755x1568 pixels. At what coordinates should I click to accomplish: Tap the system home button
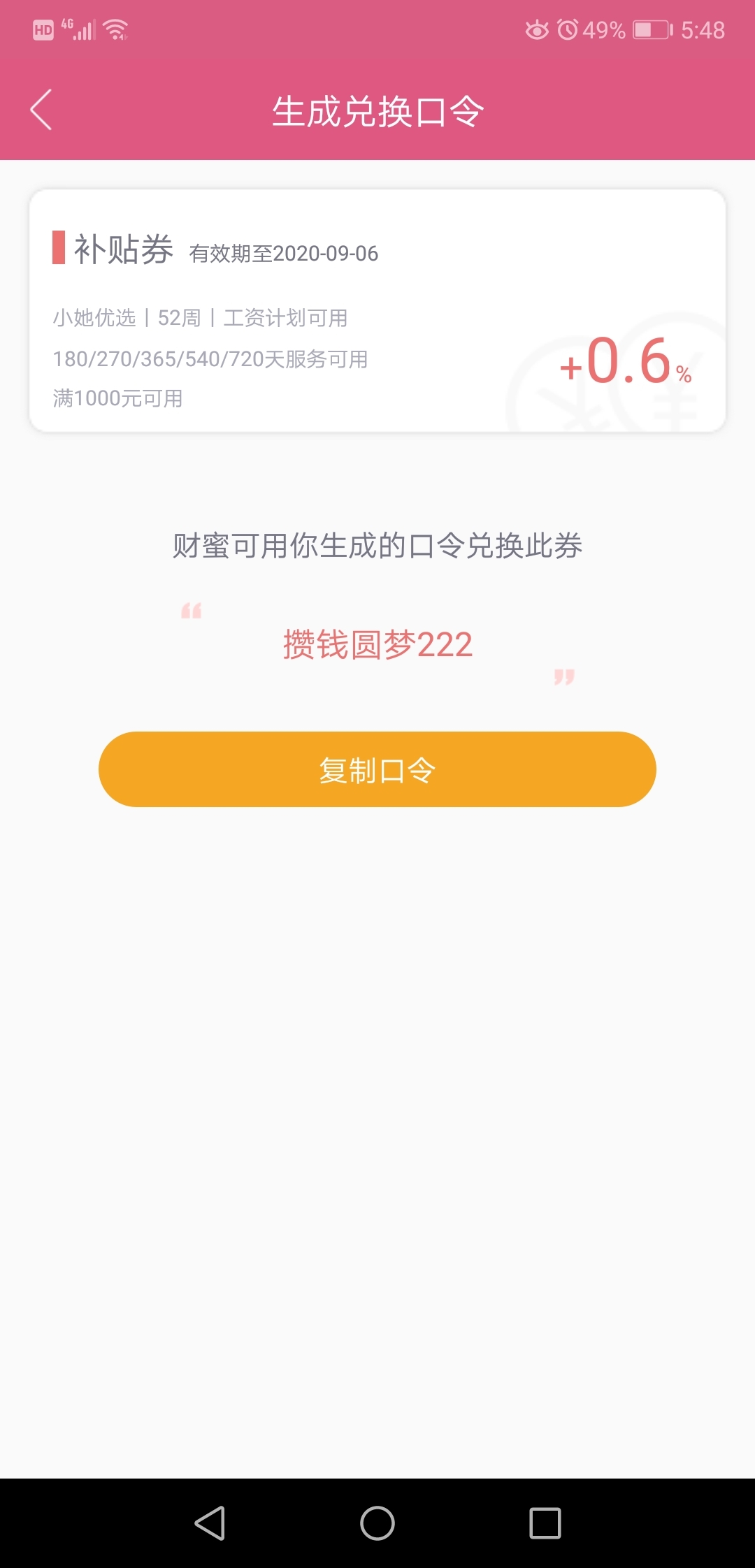(377, 1523)
